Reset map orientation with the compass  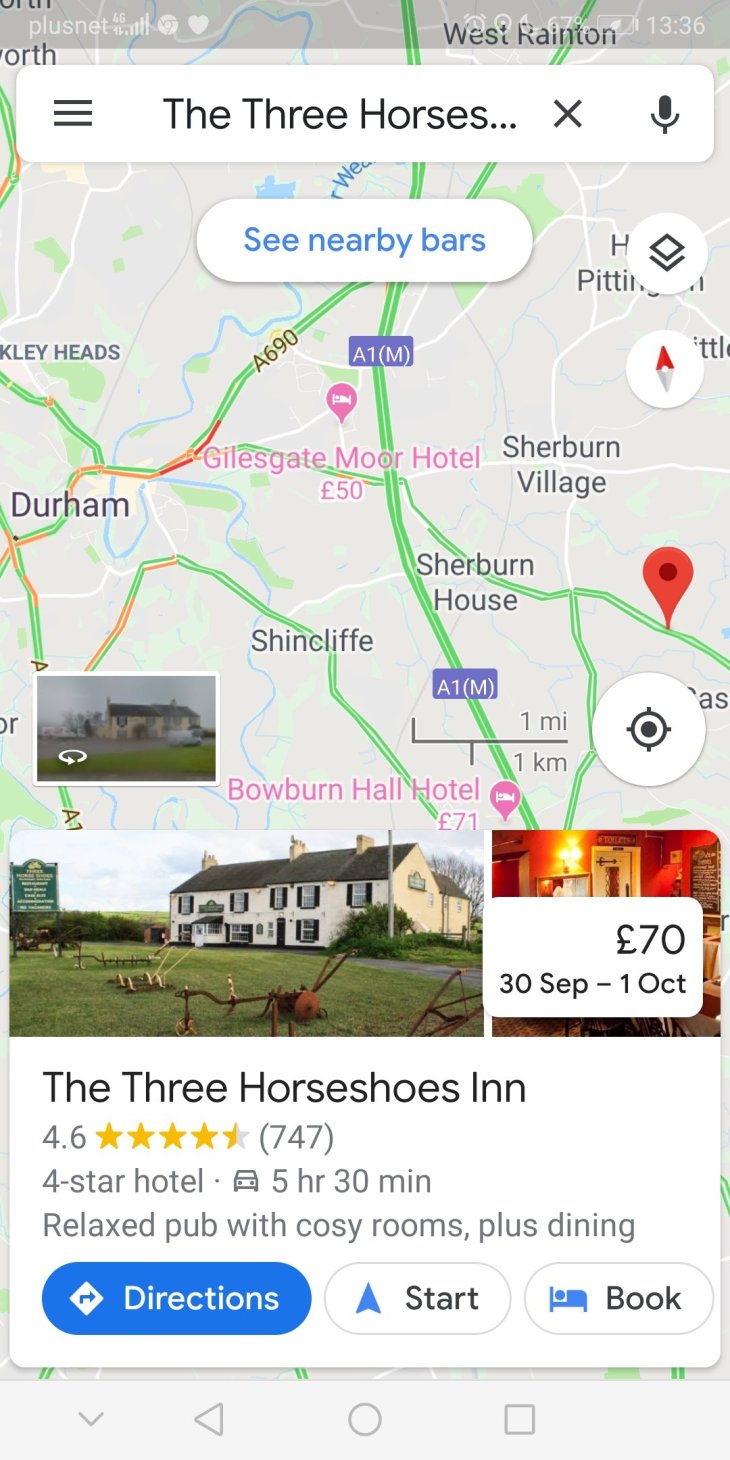click(x=665, y=369)
